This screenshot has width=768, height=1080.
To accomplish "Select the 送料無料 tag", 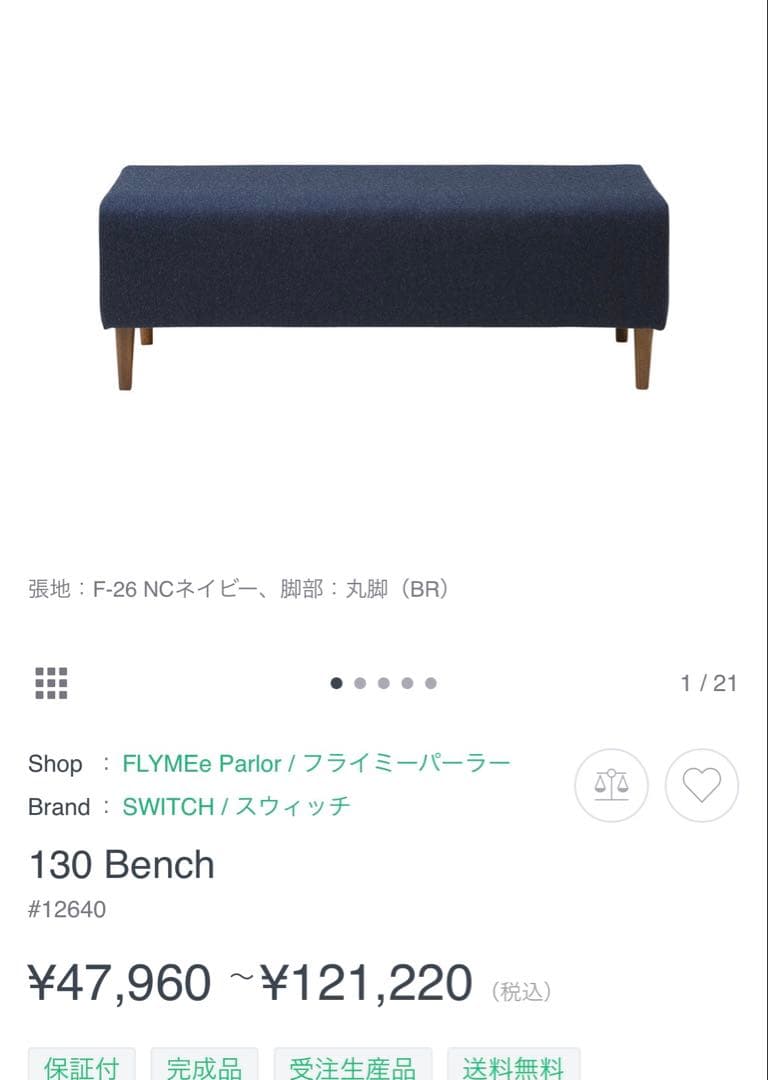I will (x=513, y=1066).
